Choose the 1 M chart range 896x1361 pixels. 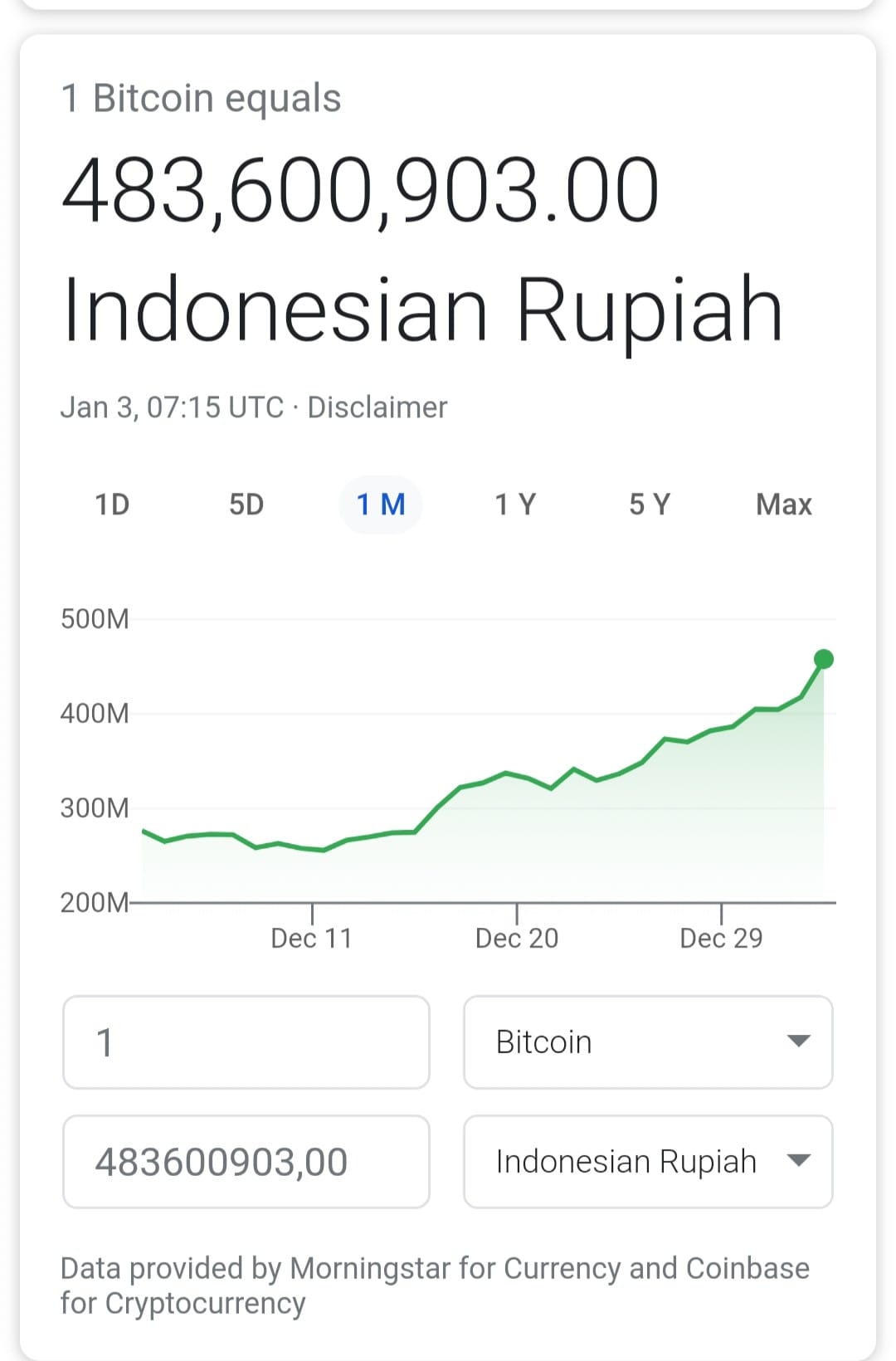coord(381,505)
